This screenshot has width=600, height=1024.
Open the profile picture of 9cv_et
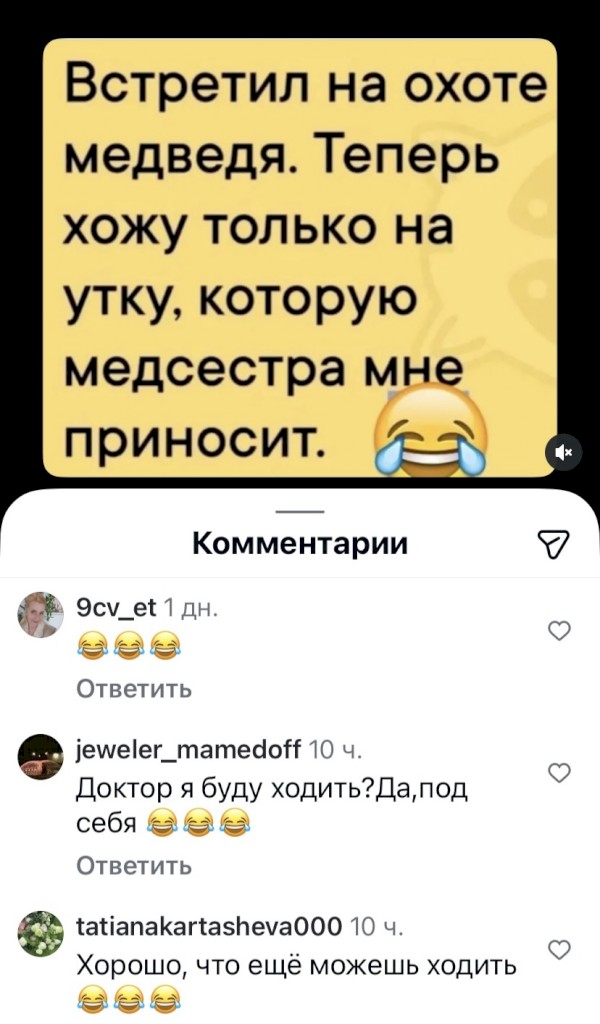[x=40, y=614]
